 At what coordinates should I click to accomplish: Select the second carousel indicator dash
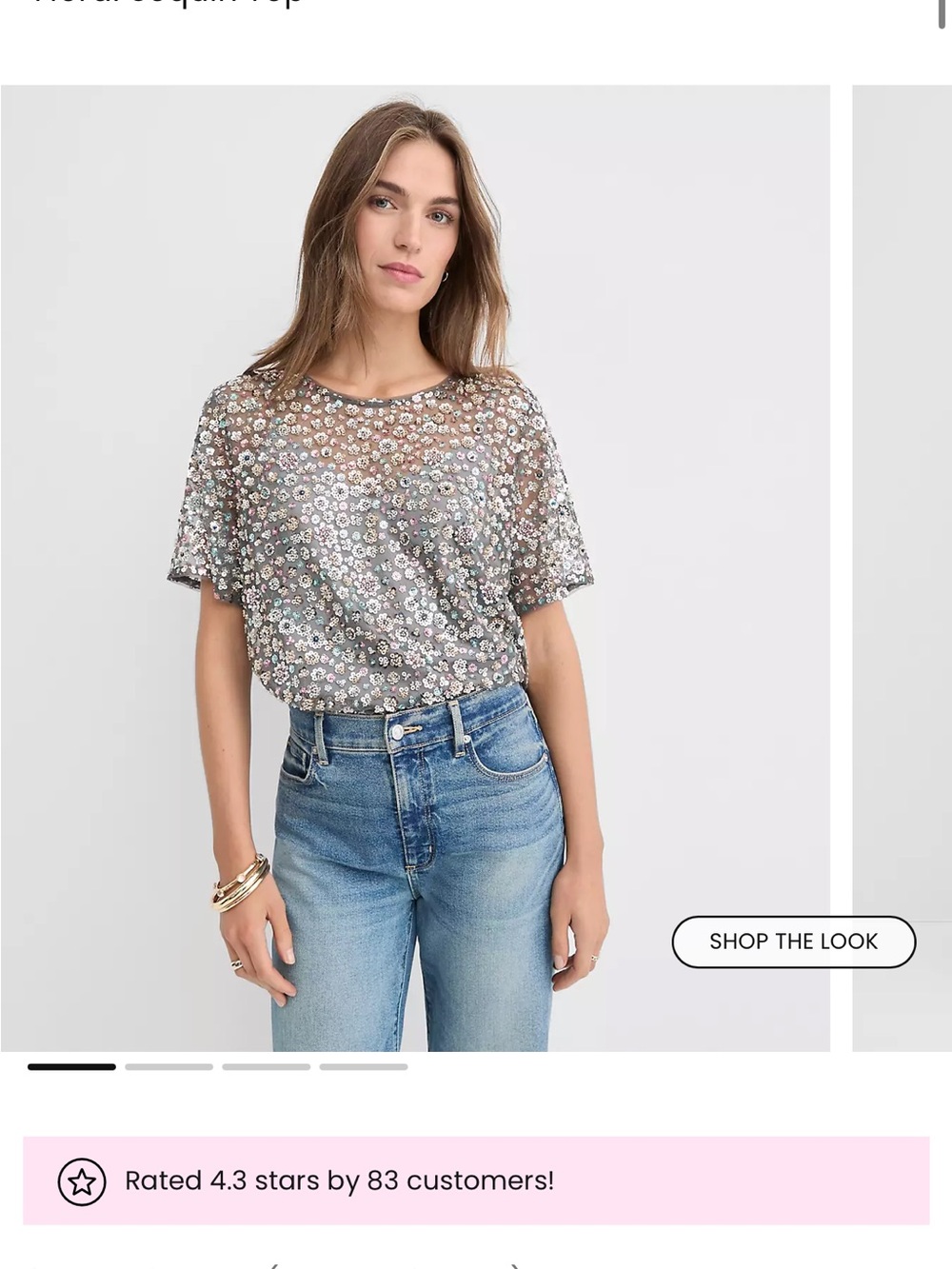[168, 1068]
